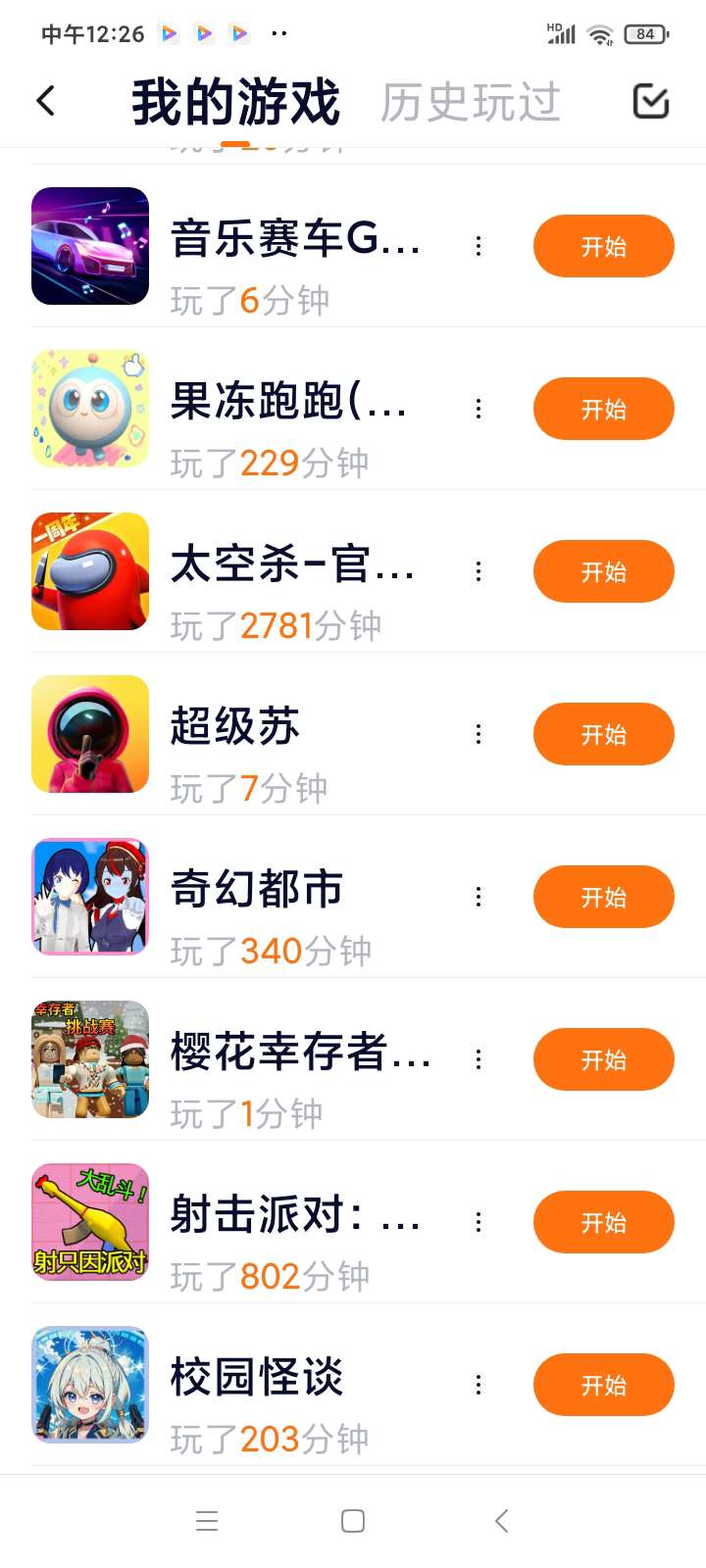Open the 射击派对 game icon
This screenshot has height=1568, width=706.
[x=90, y=1222]
